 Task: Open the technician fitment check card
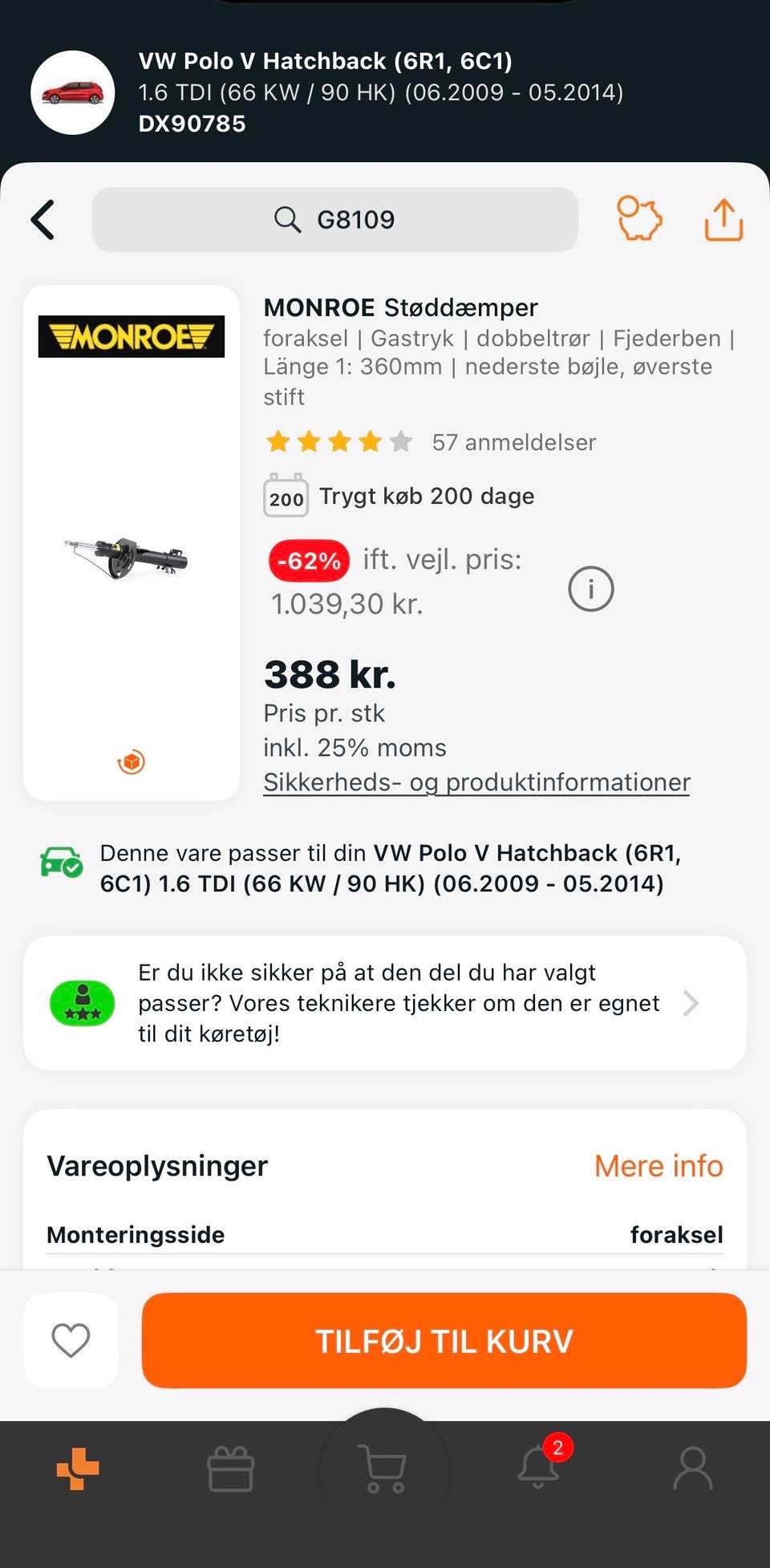pos(385,1003)
